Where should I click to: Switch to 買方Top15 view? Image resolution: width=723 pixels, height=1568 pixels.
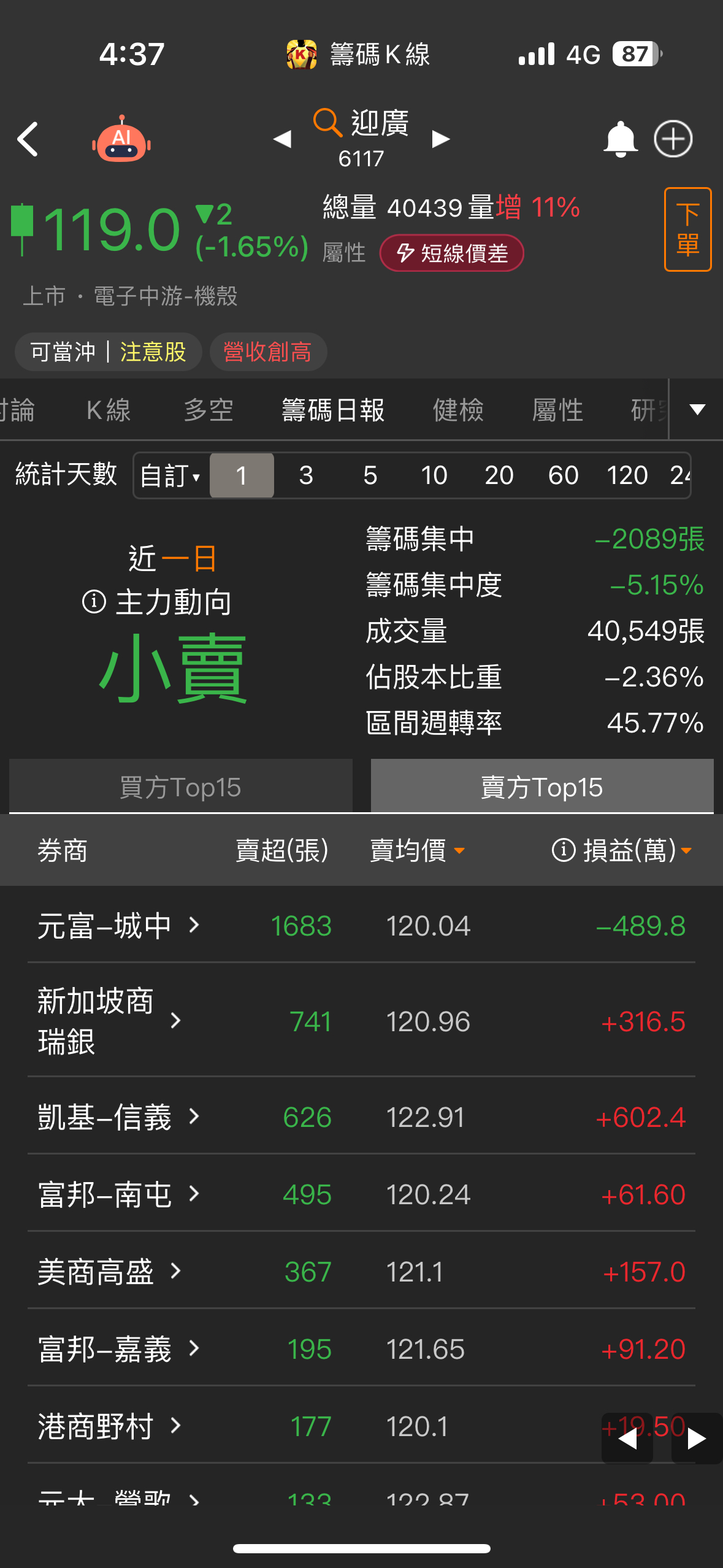pyautogui.click(x=180, y=786)
